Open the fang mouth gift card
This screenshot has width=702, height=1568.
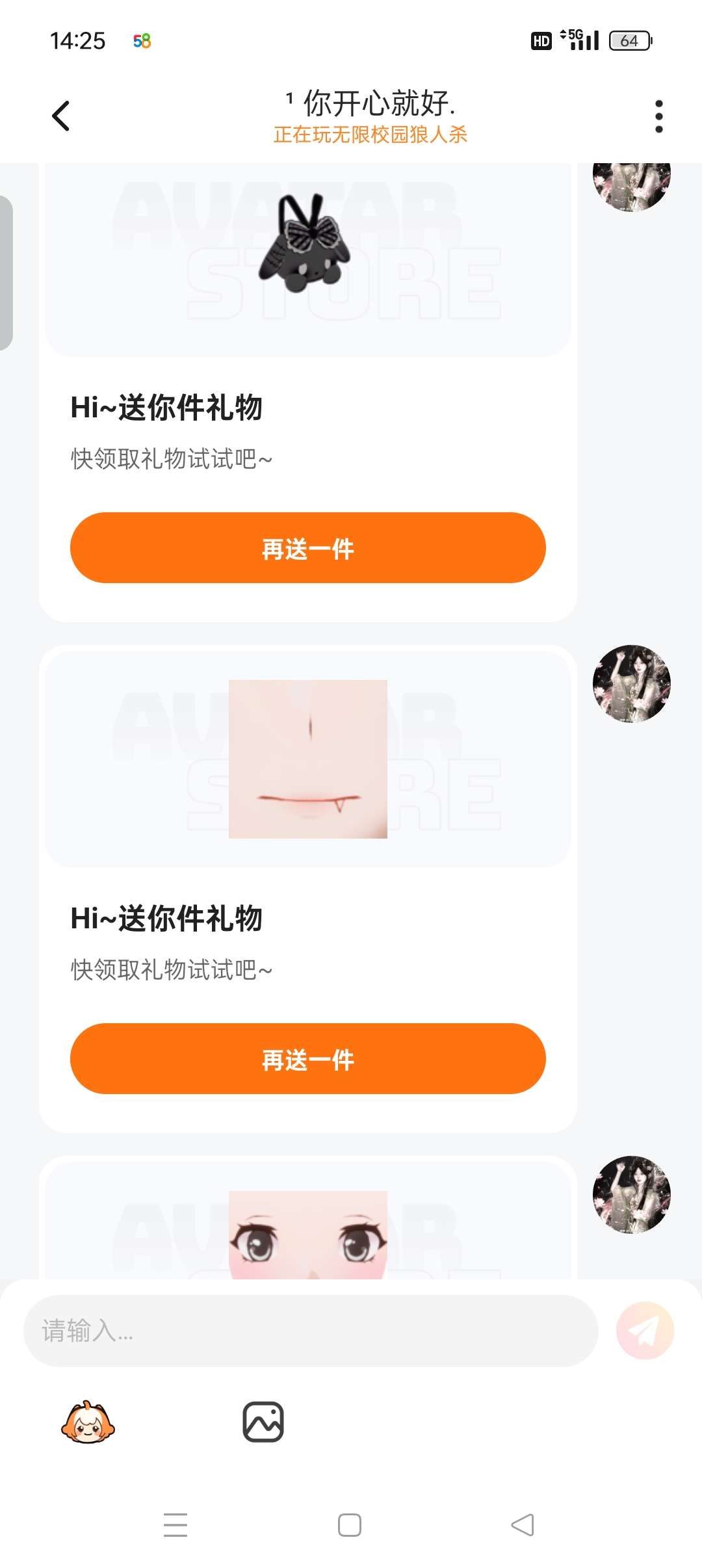pos(307,759)
